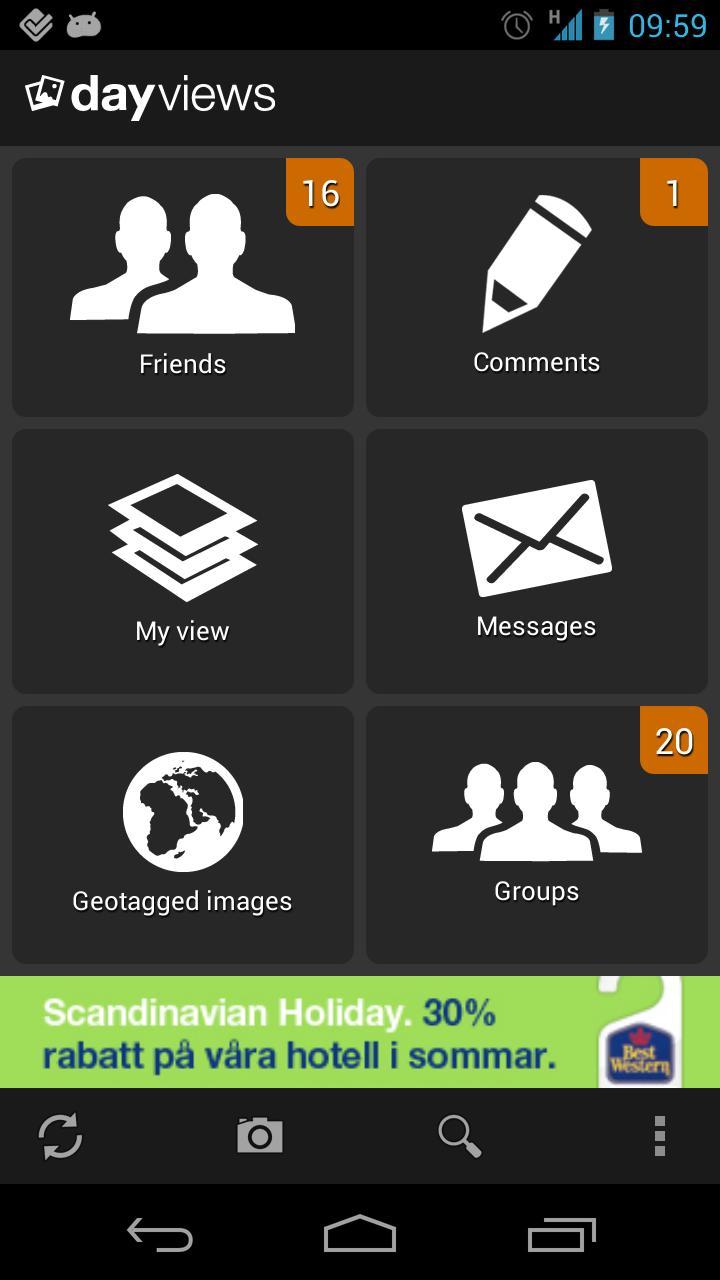This screenshot has width=720, height=1280.
Task: Tap the system back button
Action: tap(160, 1235)
